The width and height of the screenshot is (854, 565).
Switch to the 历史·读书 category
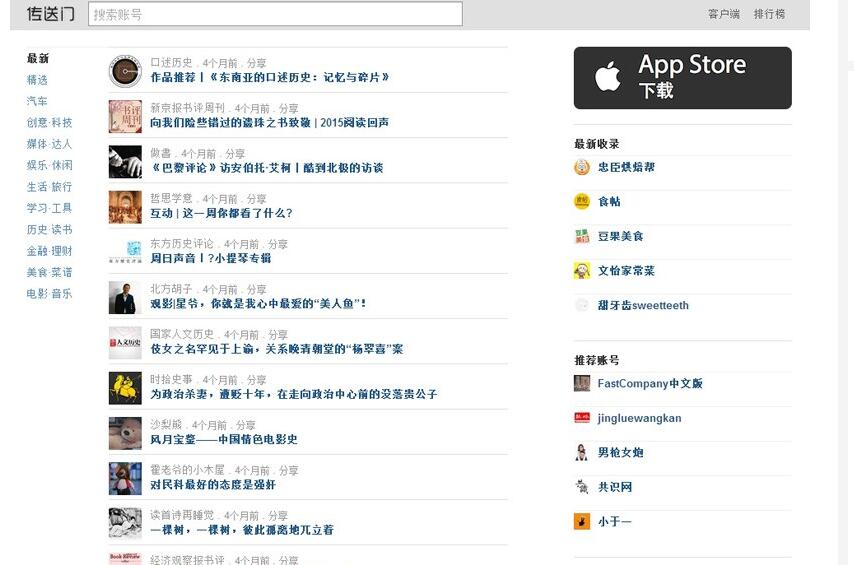pyautogui.click(x=49, y=230)
